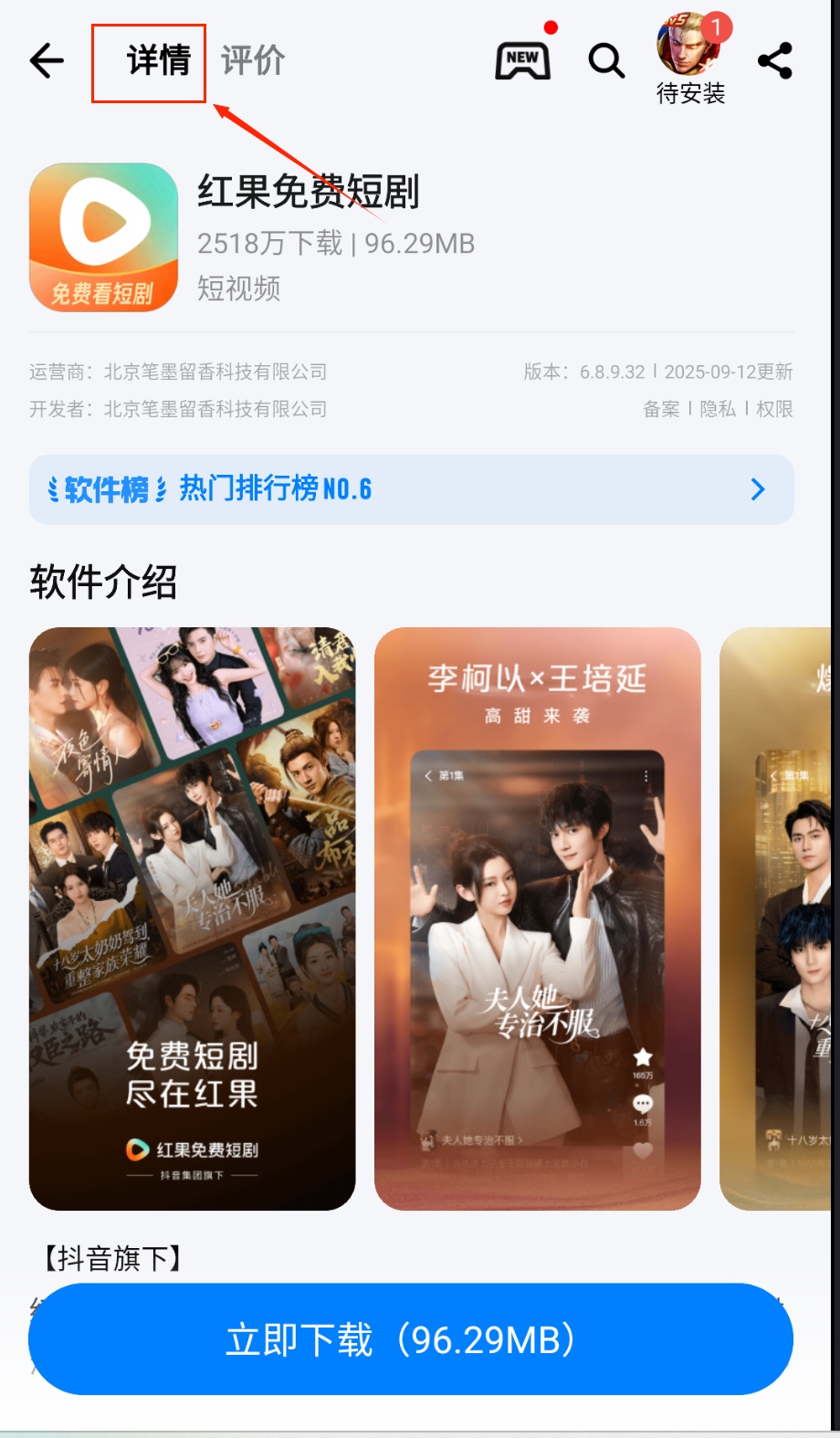View the 权限 permissions link

click(774, 409)
